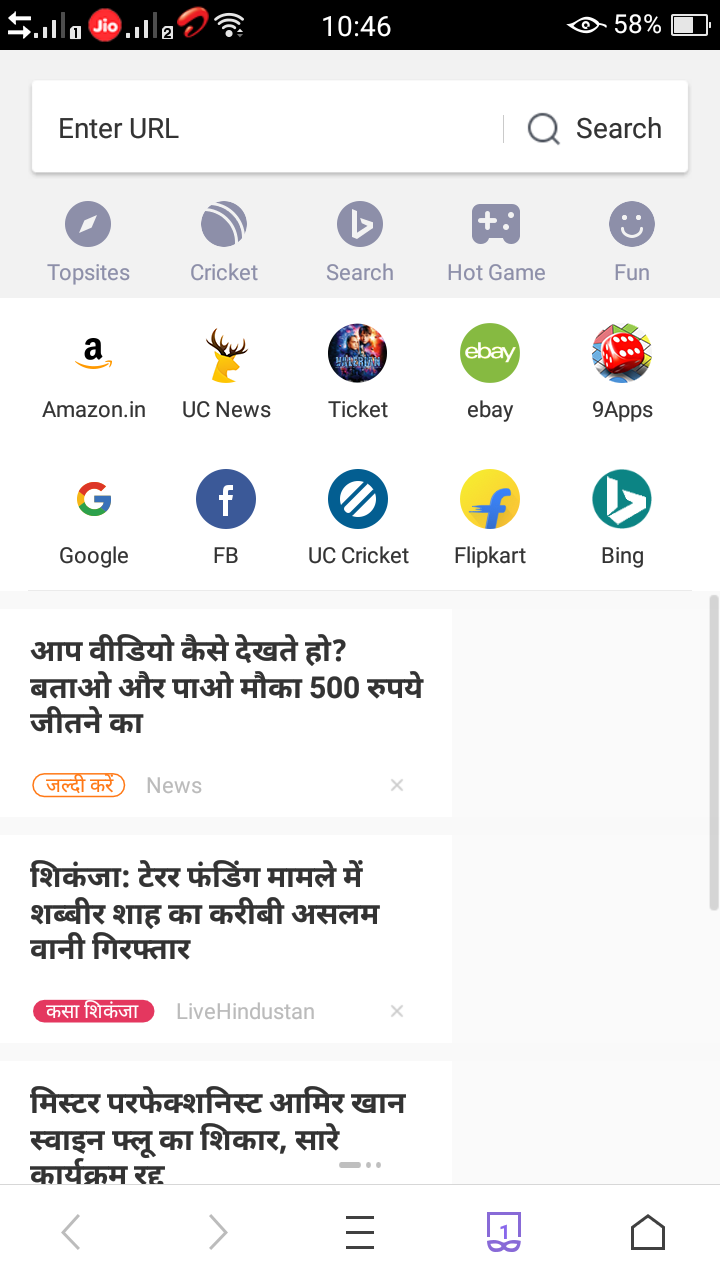Open the Fun shortcut
Viewport: 720px width, 1280px height.
coord(632,241)
